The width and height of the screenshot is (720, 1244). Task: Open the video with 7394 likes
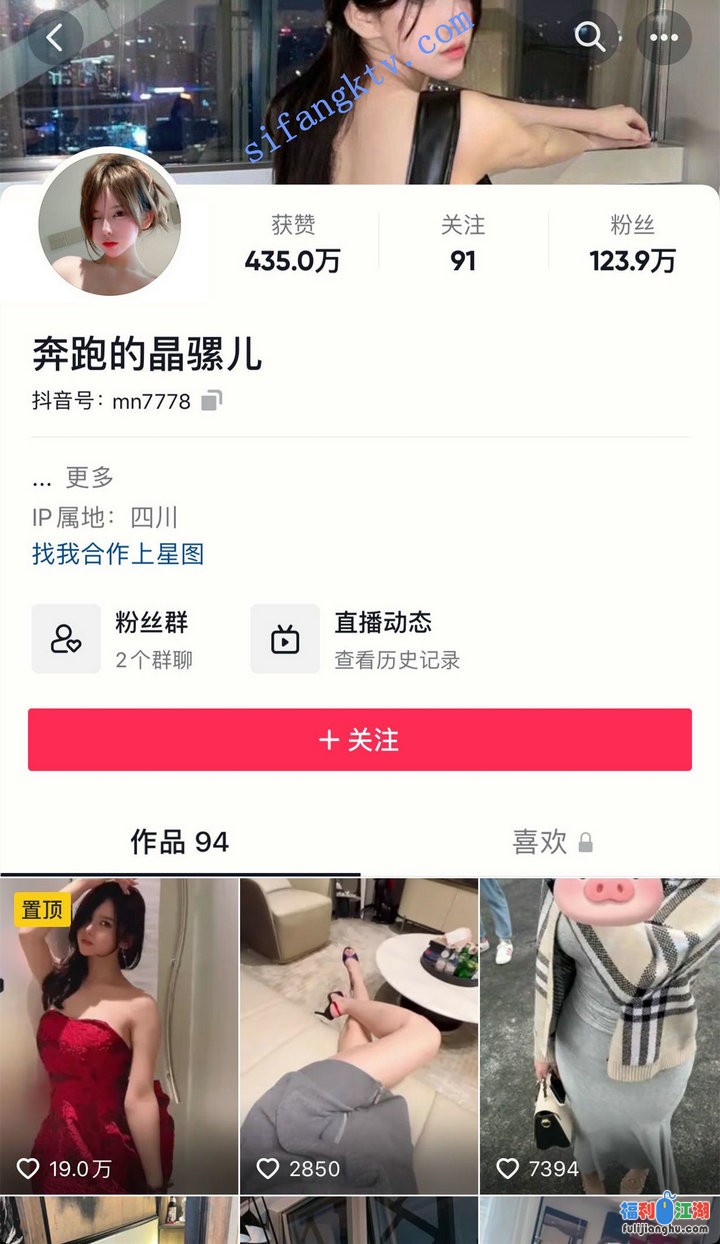599,1035
